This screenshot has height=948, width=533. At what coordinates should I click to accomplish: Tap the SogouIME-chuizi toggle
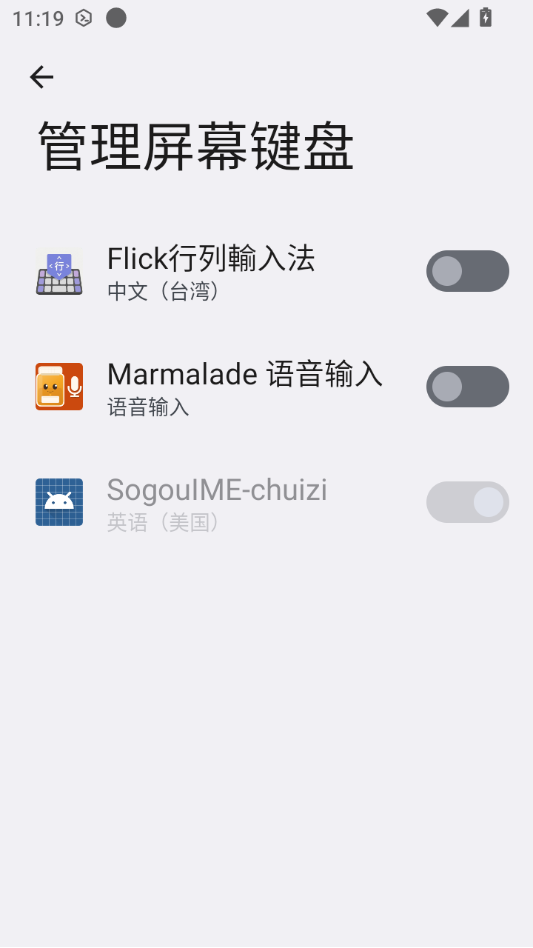[467, 502]
